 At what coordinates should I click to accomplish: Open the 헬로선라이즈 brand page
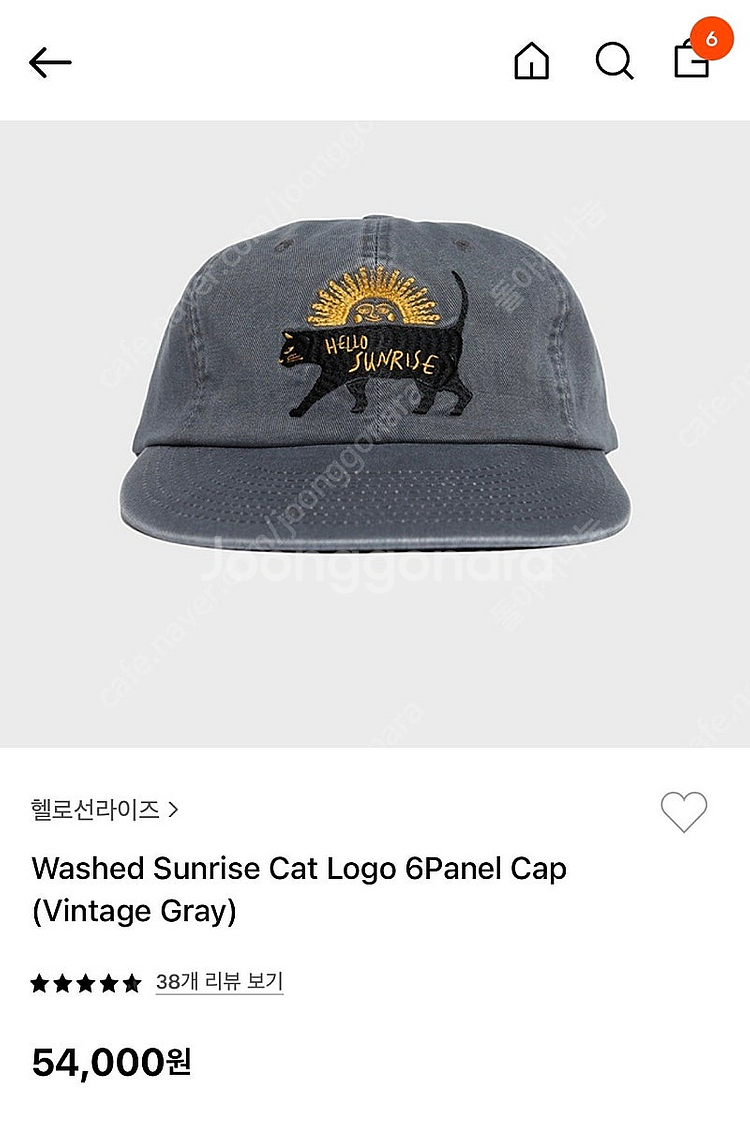pyautogui.click(x=105, y=809)
